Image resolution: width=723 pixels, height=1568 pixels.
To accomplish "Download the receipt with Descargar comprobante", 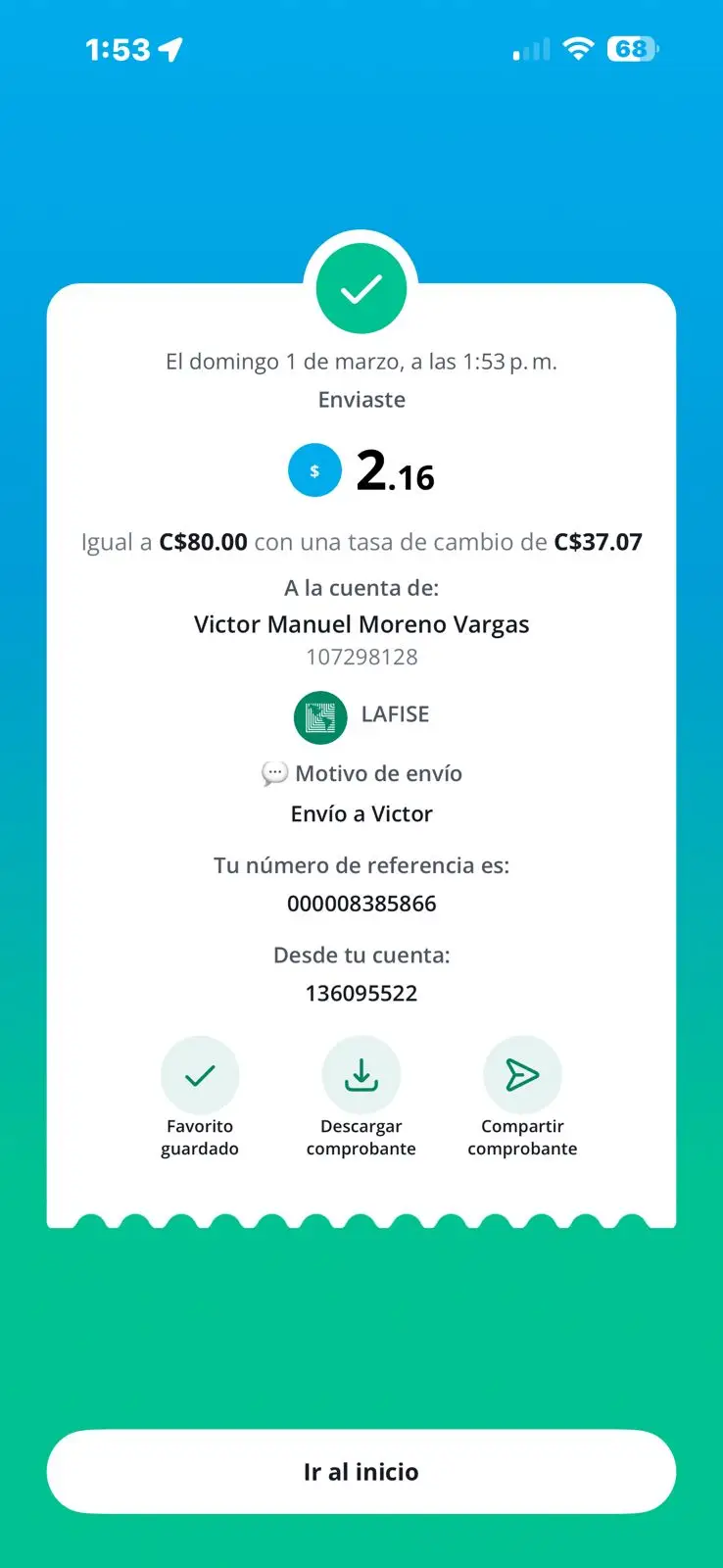I will (361, 1076).
